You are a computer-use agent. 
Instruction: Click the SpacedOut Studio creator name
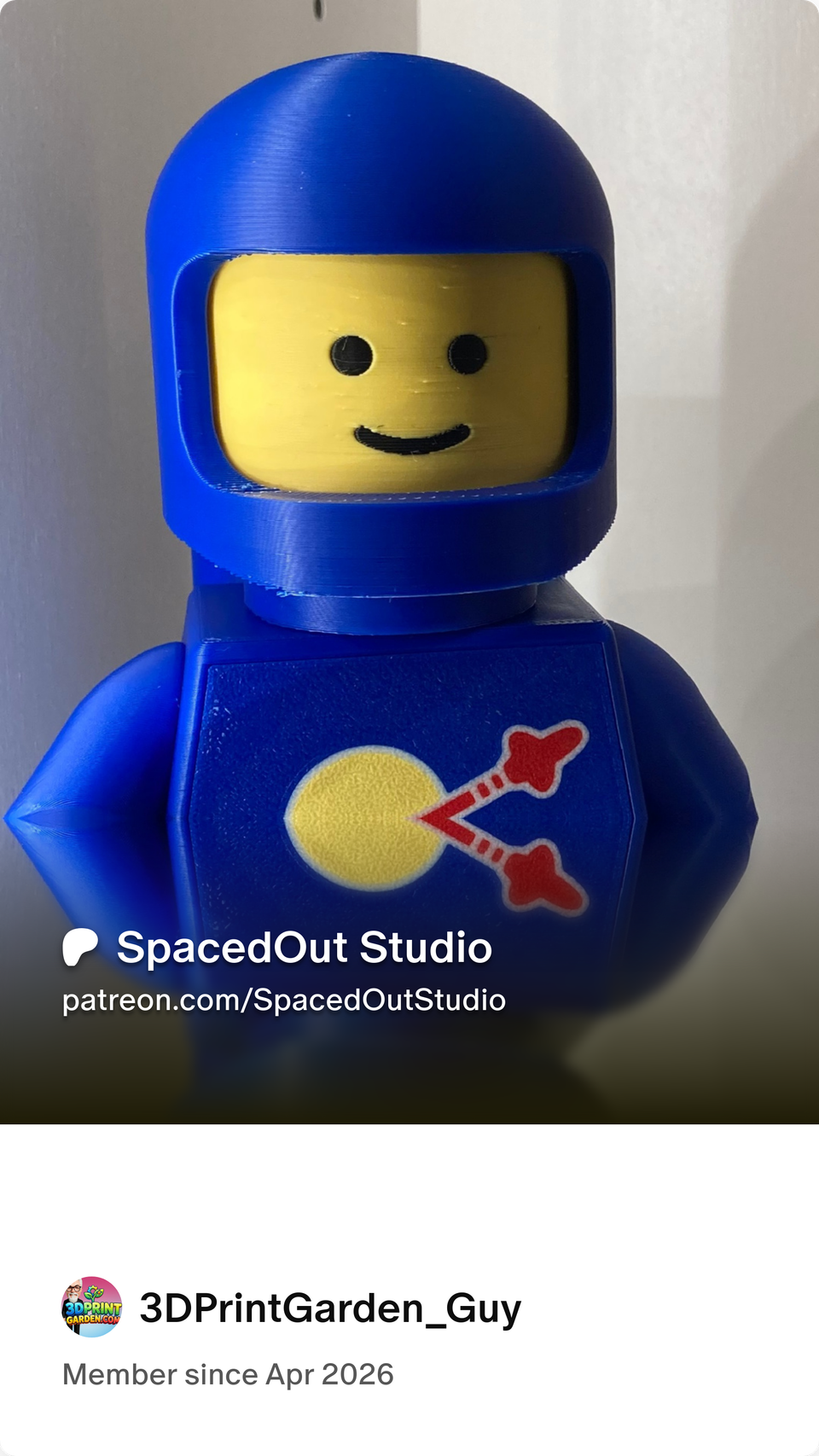click(303, 947)
